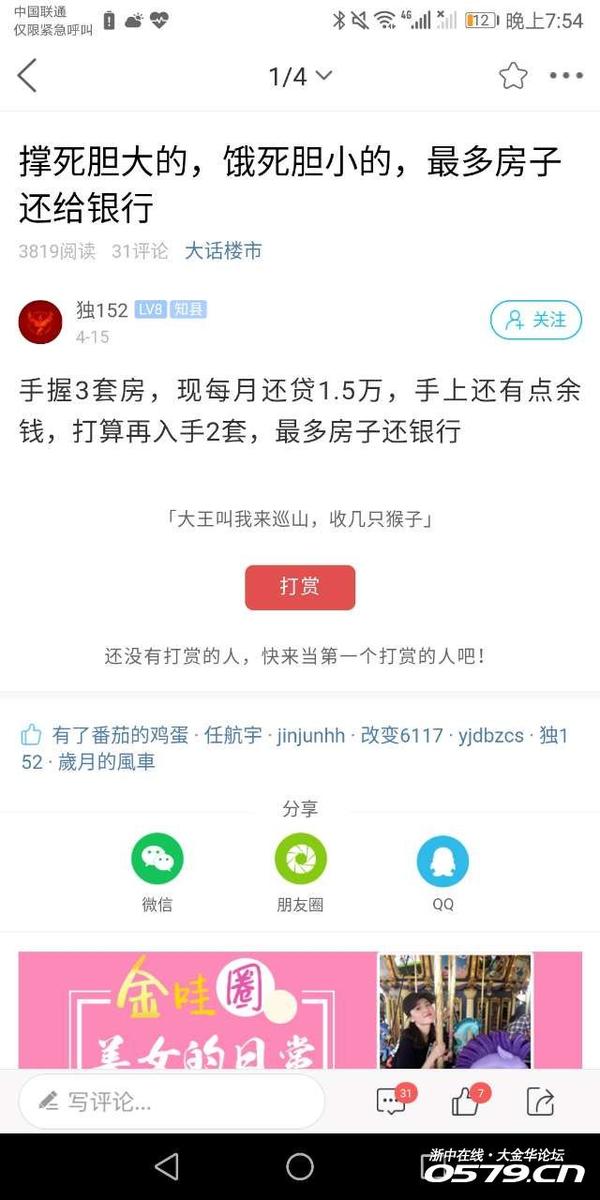The height and width of the screenshot is (1200, 600).
Task: Tap the share icon in bottom bar
Action: click(540, 1102)
